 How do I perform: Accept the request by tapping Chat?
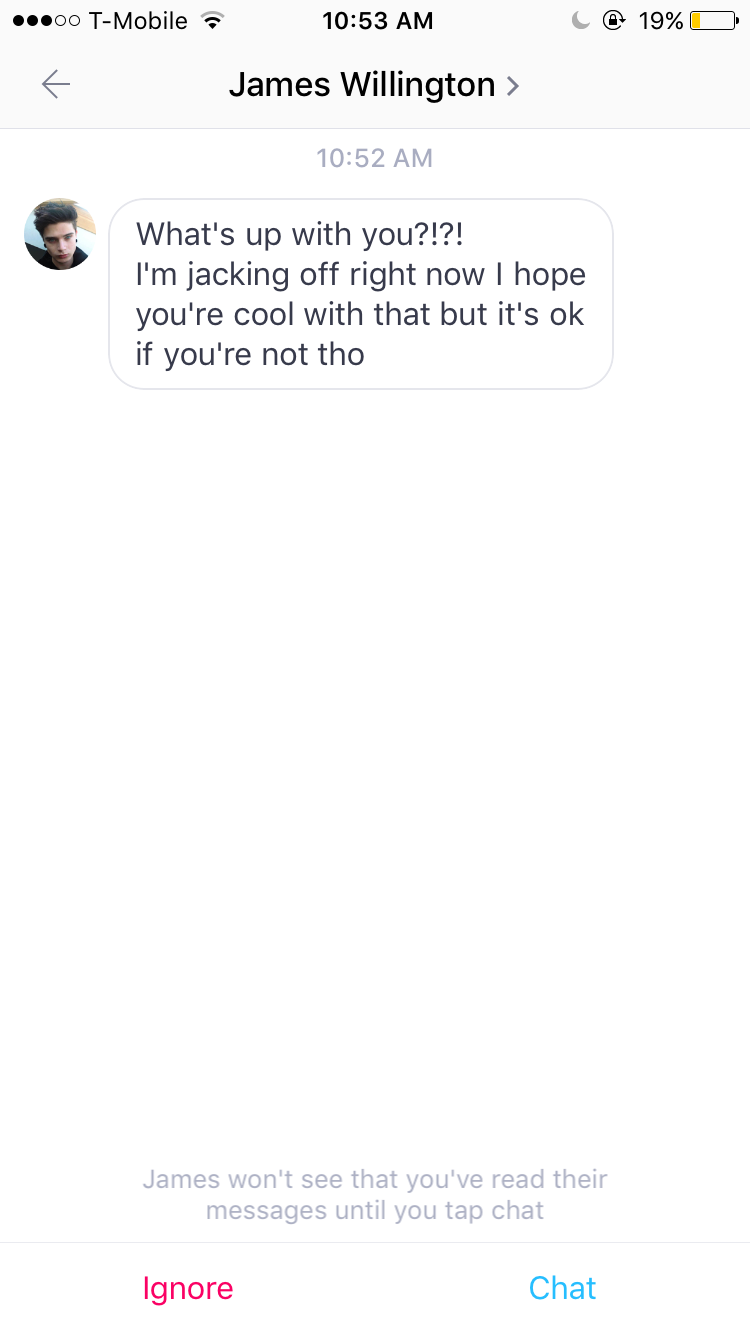[563, 1288]
